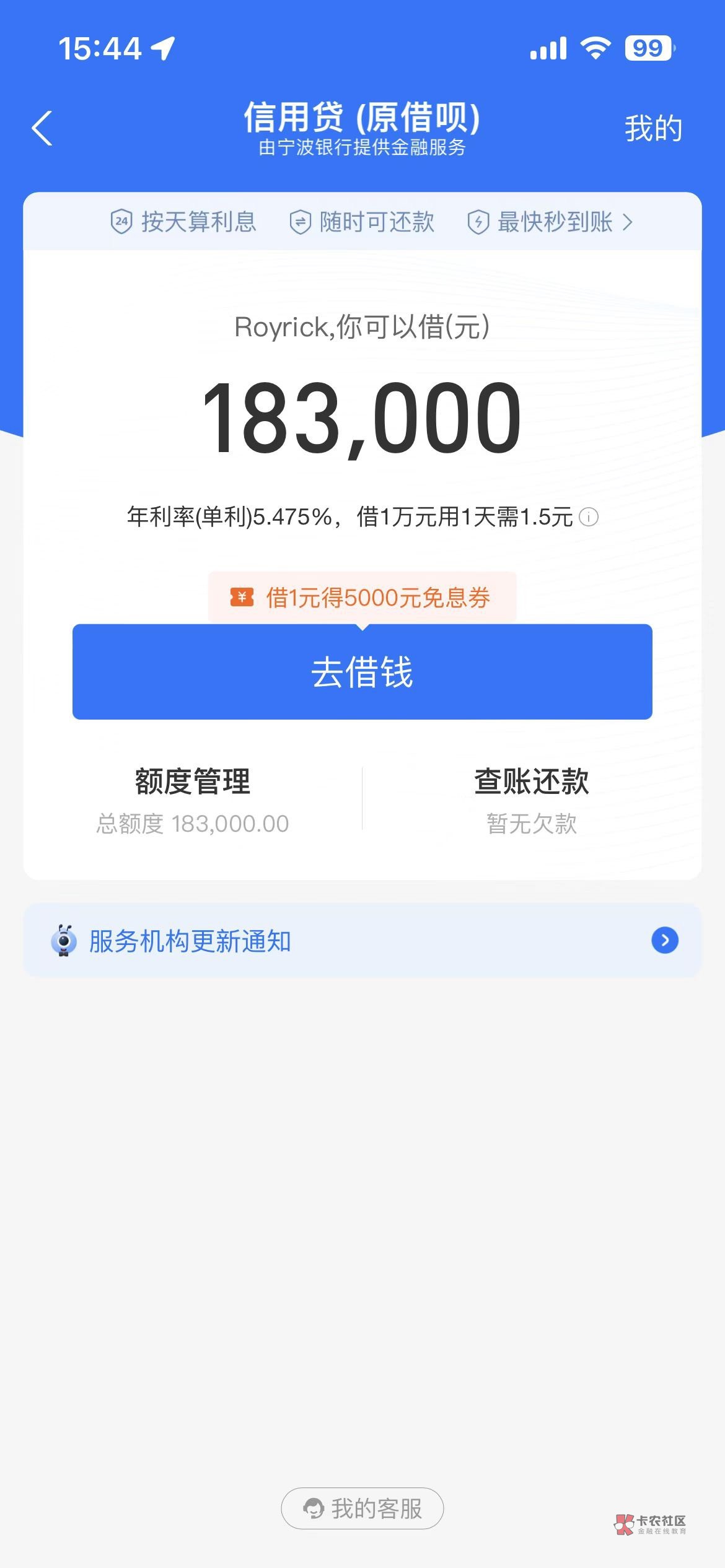The height and width of the screenshot is (1568, 725).
Task: Go back using the top-left arrow
Action: 42,128
